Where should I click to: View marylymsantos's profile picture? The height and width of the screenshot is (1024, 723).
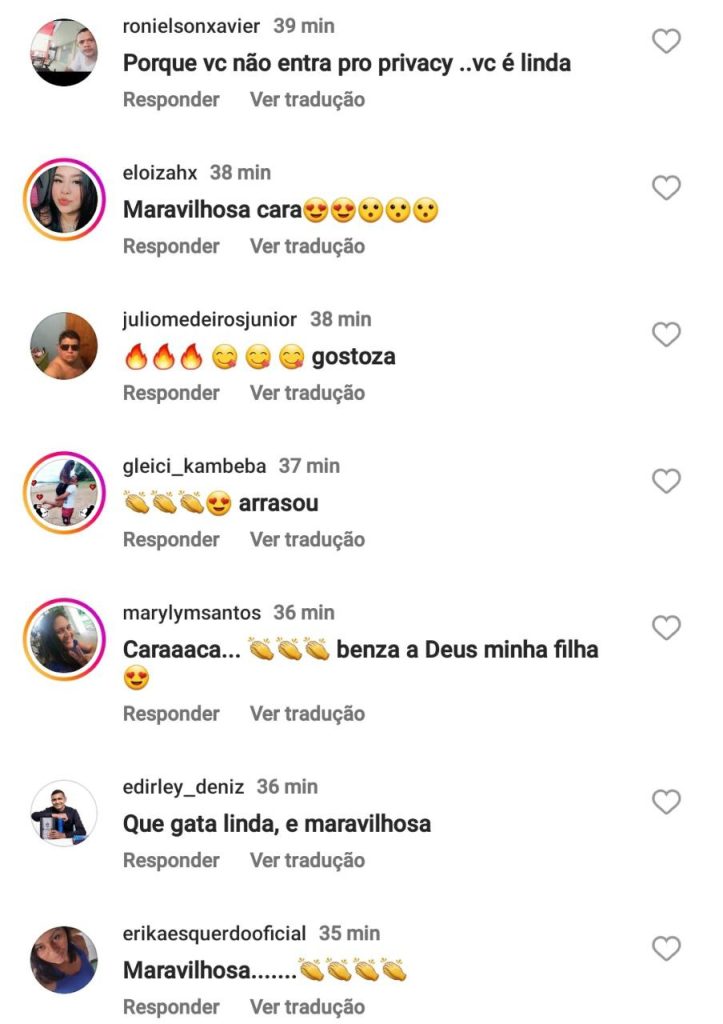(x=64, y=639)
